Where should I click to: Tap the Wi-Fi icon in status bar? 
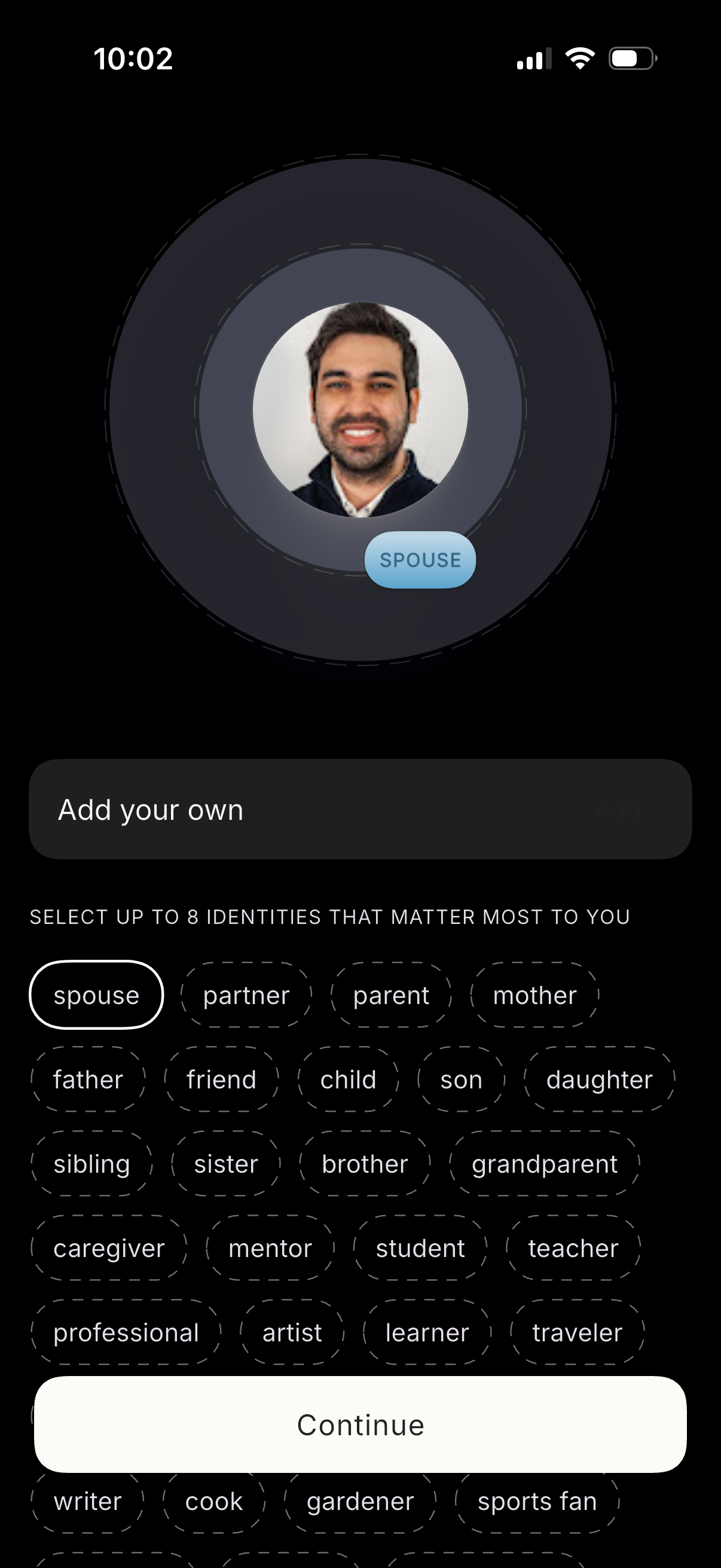coord(580,58)
